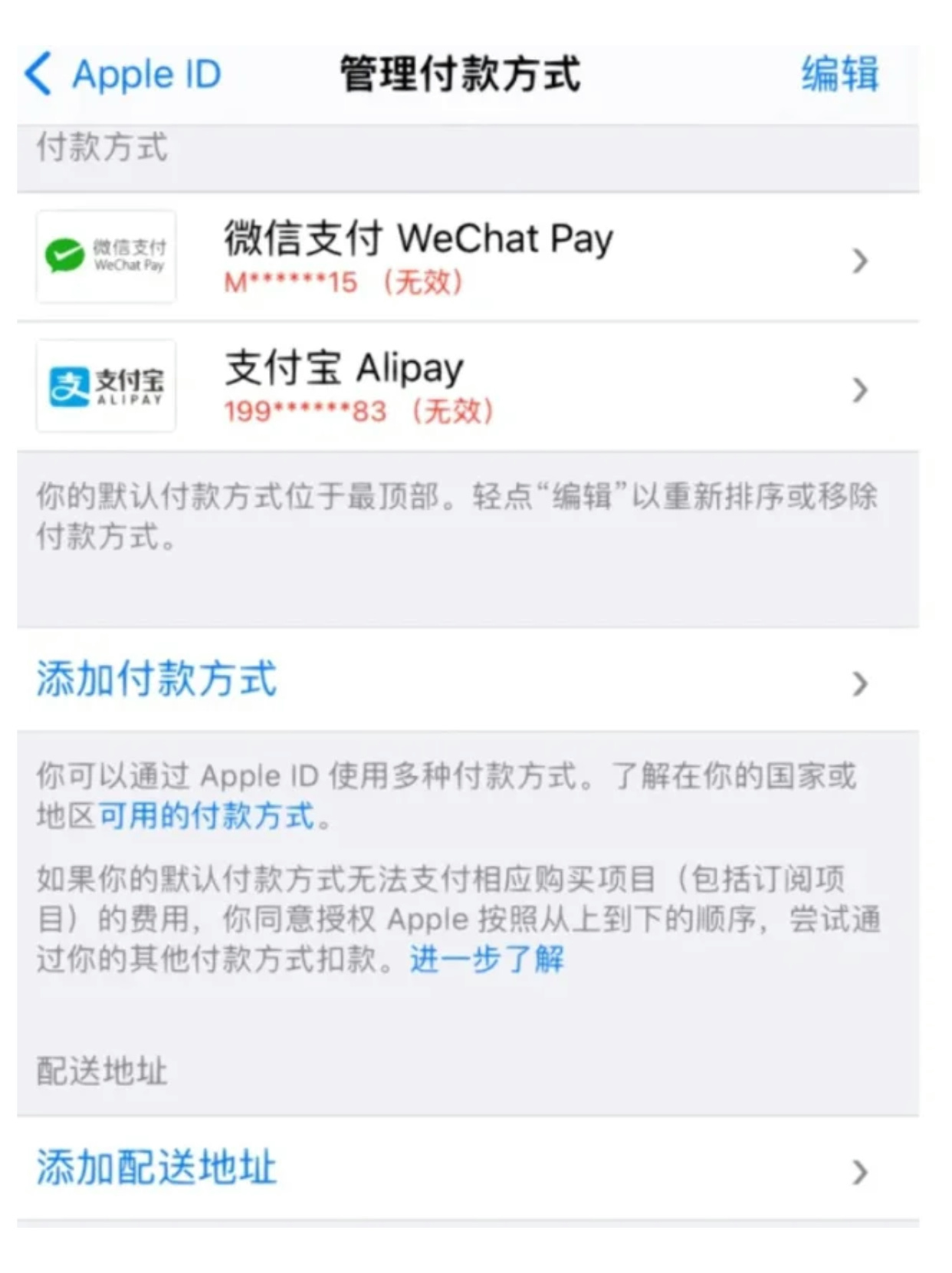
Task: Open the 进一步了解 link
Action: pyautogui.click(x=487, y=959)
